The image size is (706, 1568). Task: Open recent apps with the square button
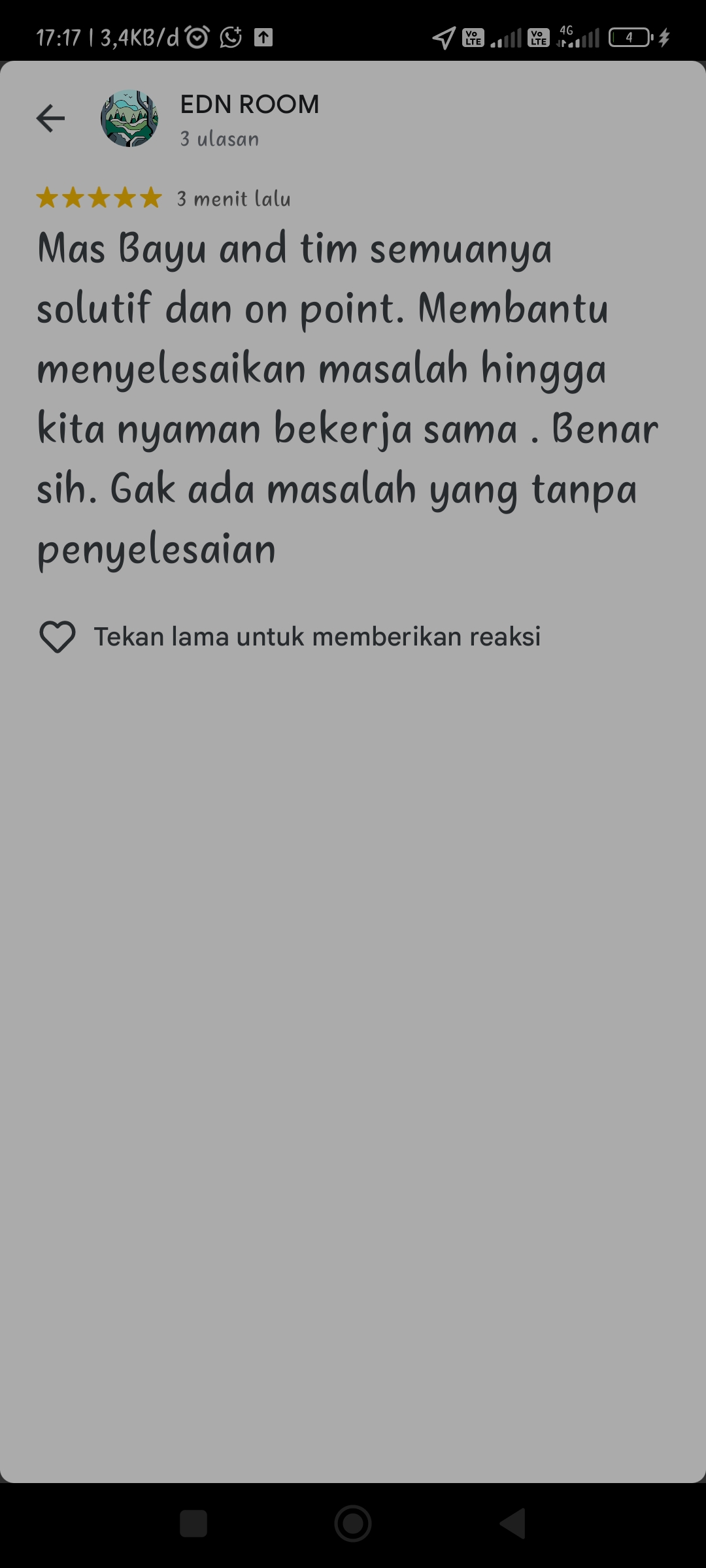click(193, 1523)
